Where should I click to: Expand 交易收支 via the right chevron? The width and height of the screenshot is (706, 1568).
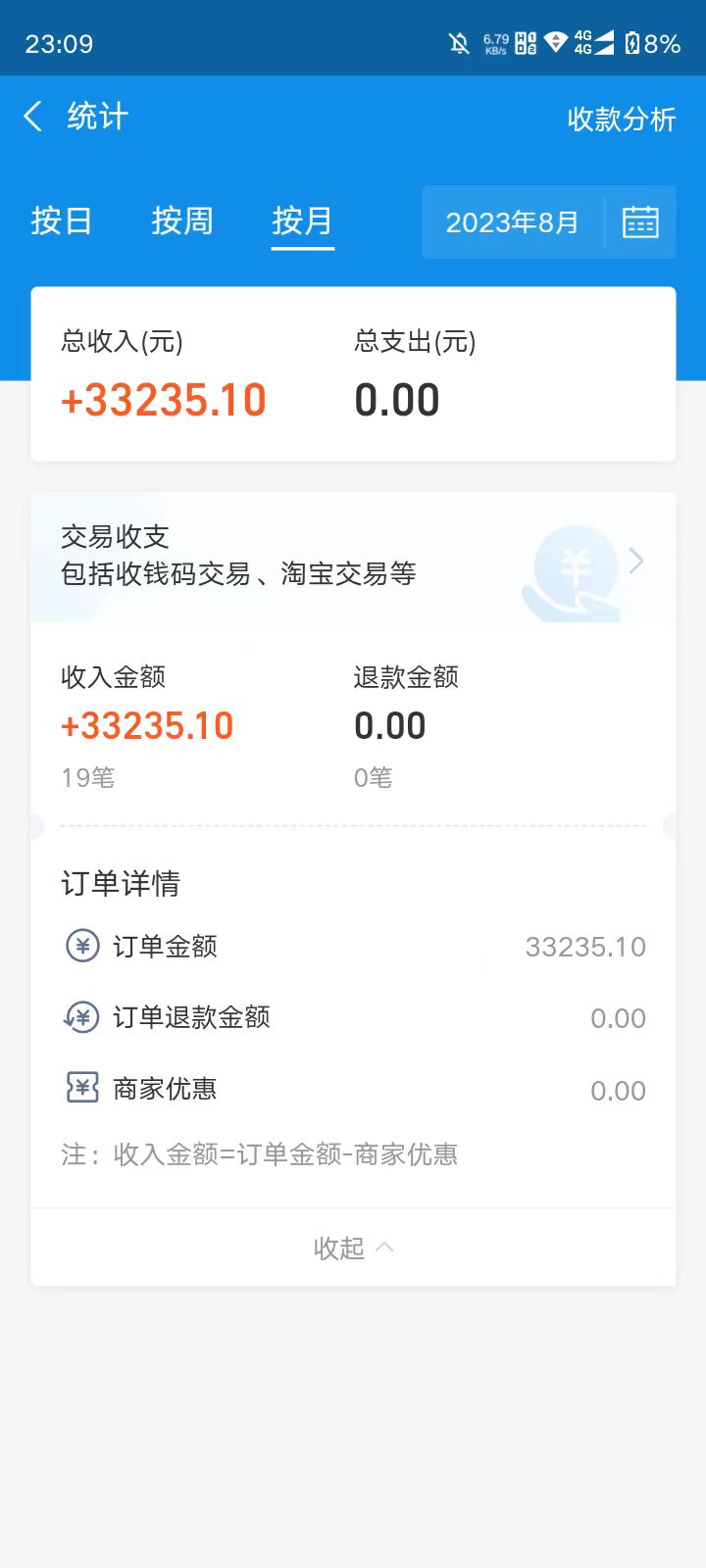(635, 561)
